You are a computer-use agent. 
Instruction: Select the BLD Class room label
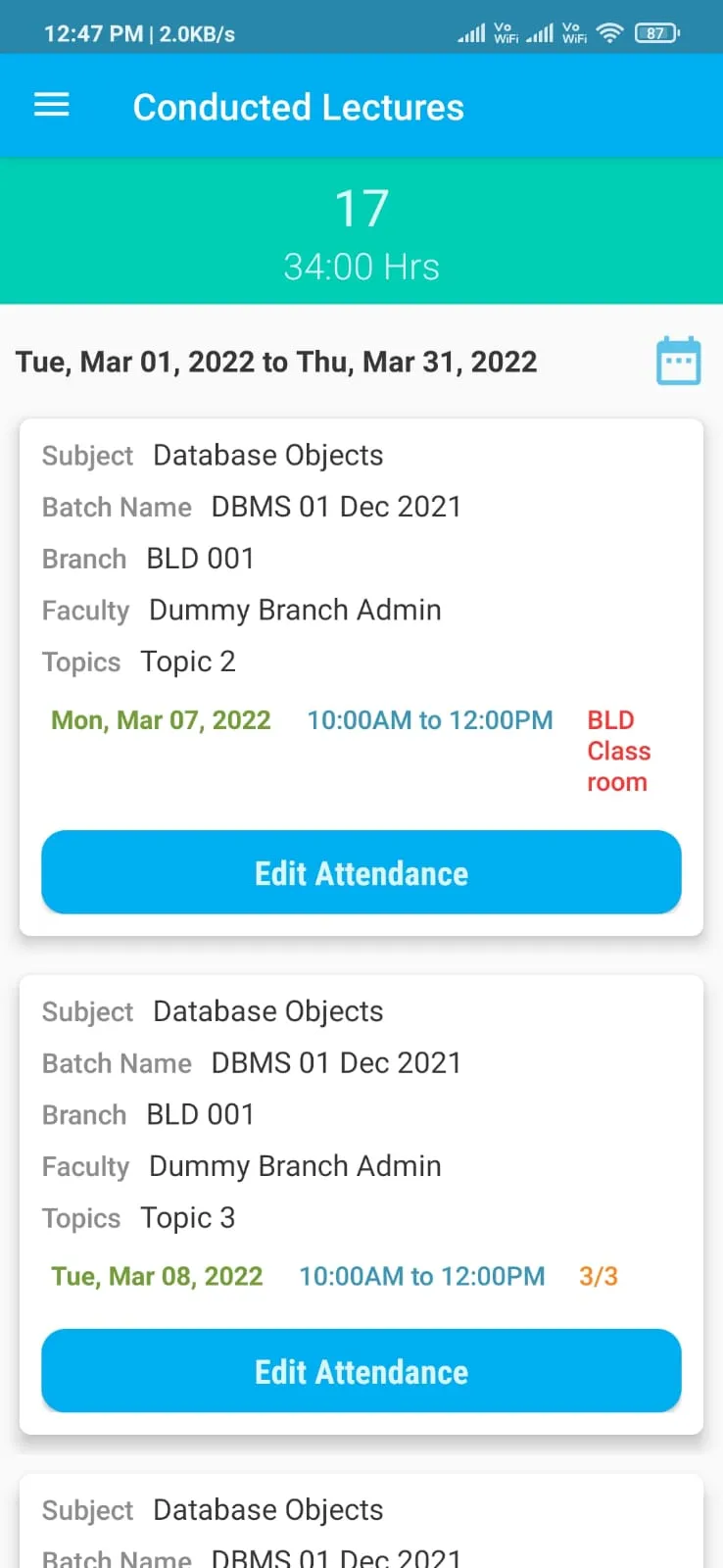click(618, 751)
